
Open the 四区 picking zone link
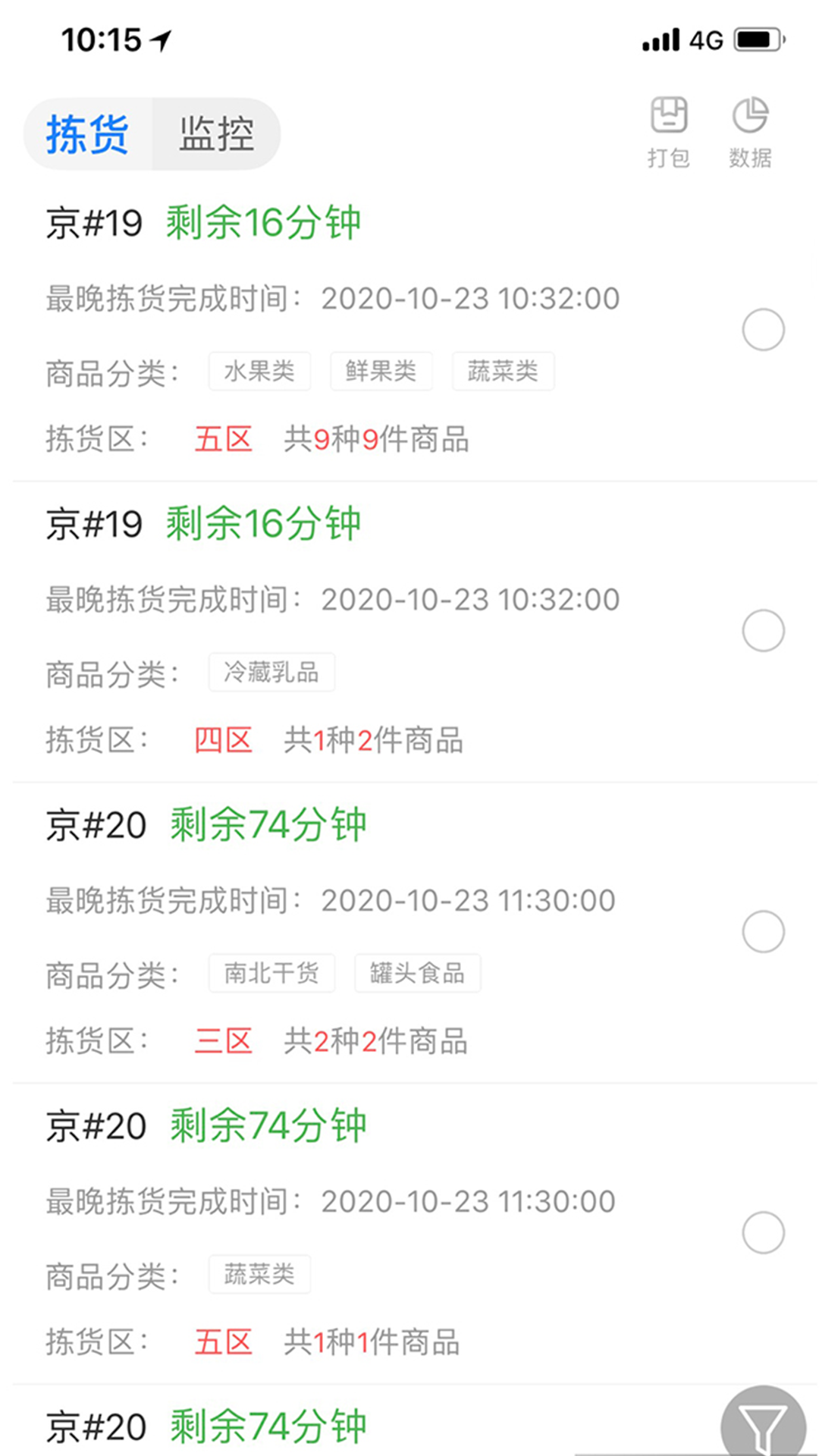(223, 741)
